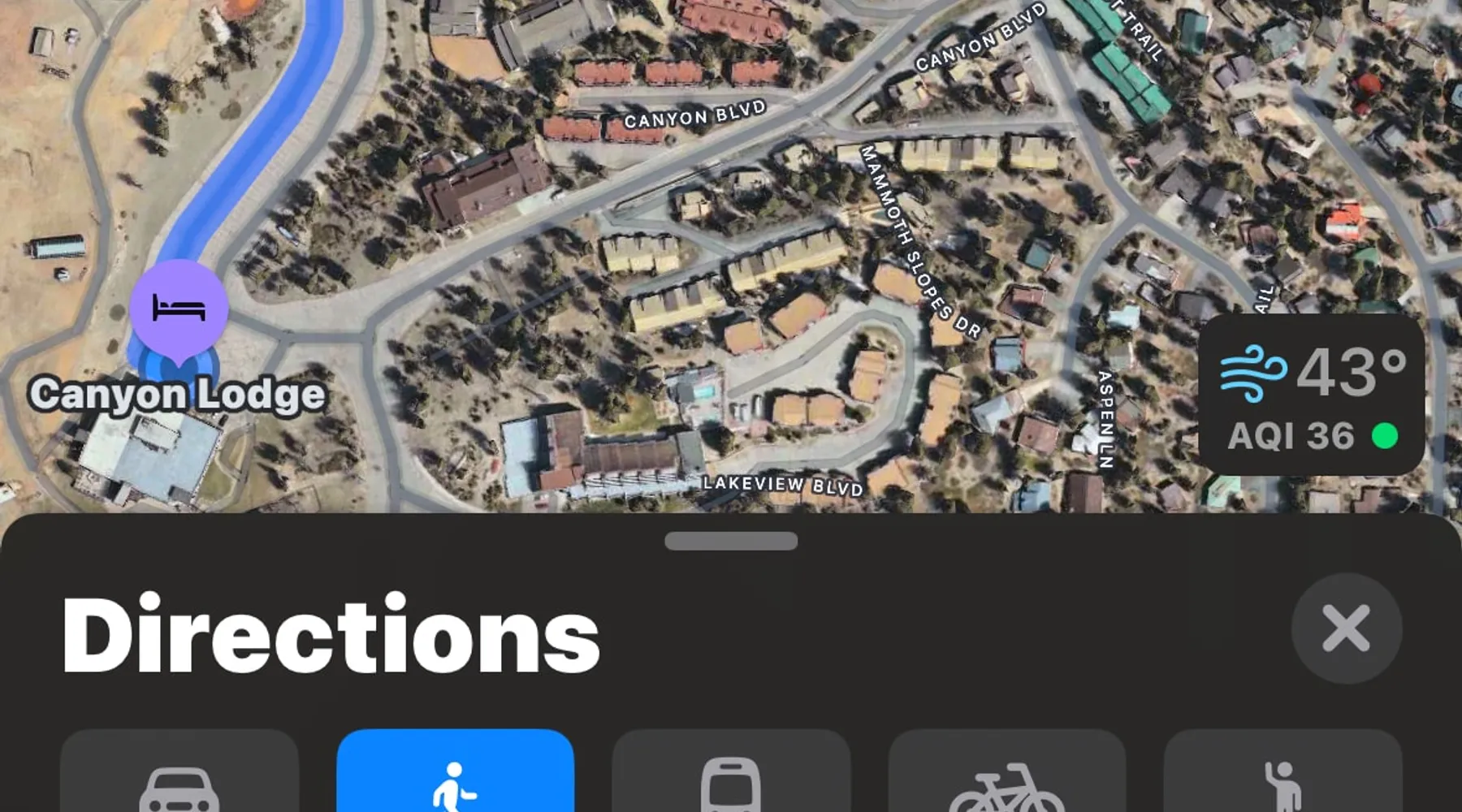Open the Canyon Lodge map pin
The width and height of the screenshot is (1462, 812).
click(x=179, y=310)
